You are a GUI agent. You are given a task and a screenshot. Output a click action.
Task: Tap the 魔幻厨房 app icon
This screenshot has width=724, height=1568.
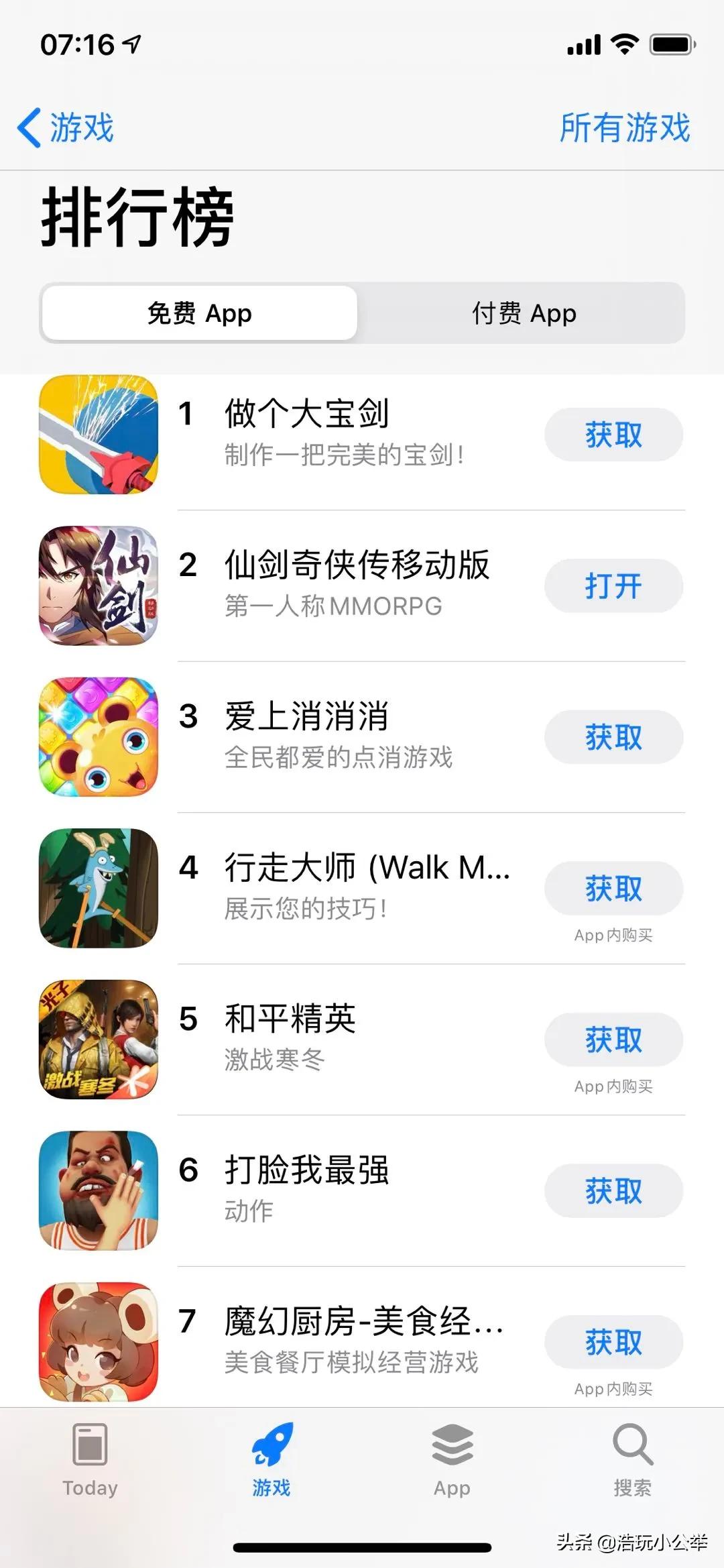(x=97, y=1341)
